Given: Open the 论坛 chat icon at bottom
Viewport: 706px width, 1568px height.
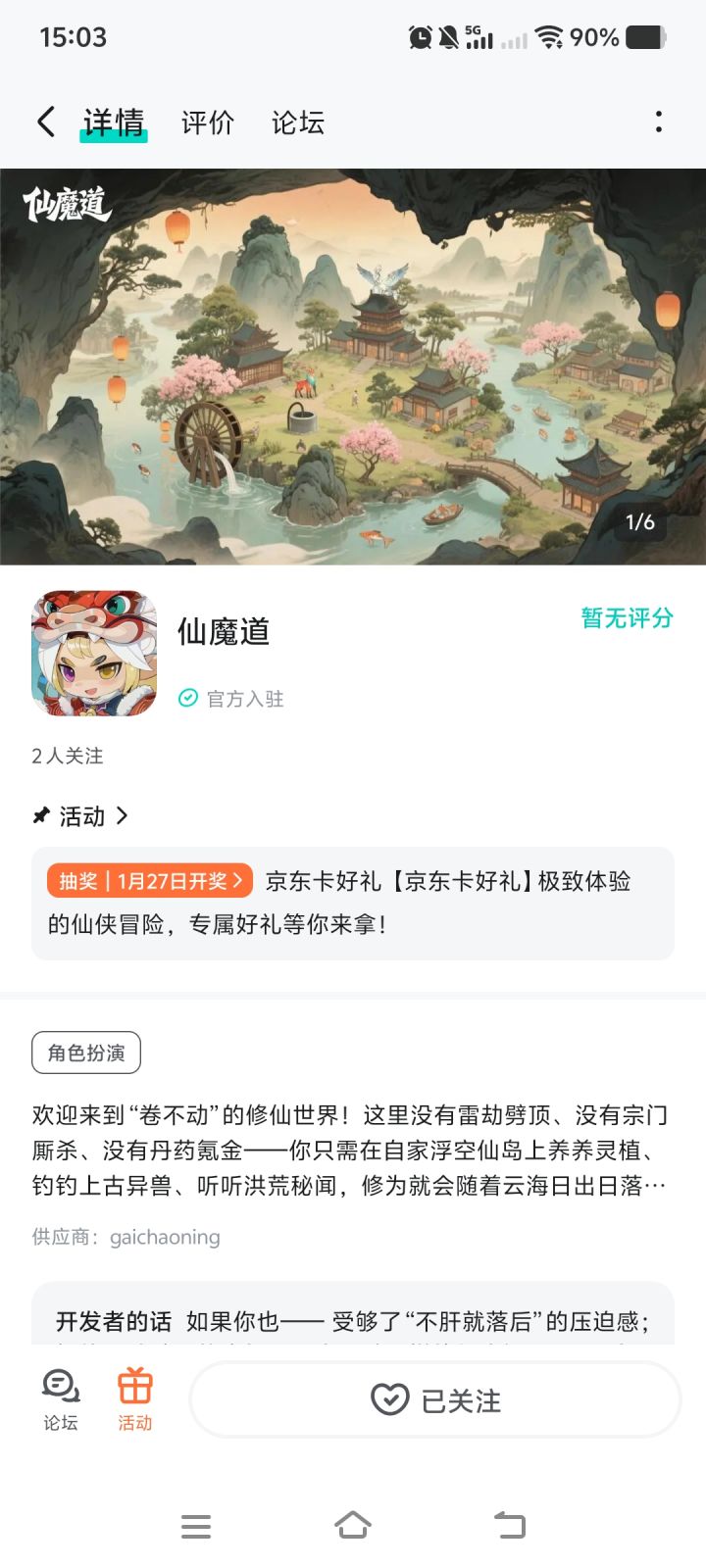Looking at the screenshot, I should pos(61,1386).
